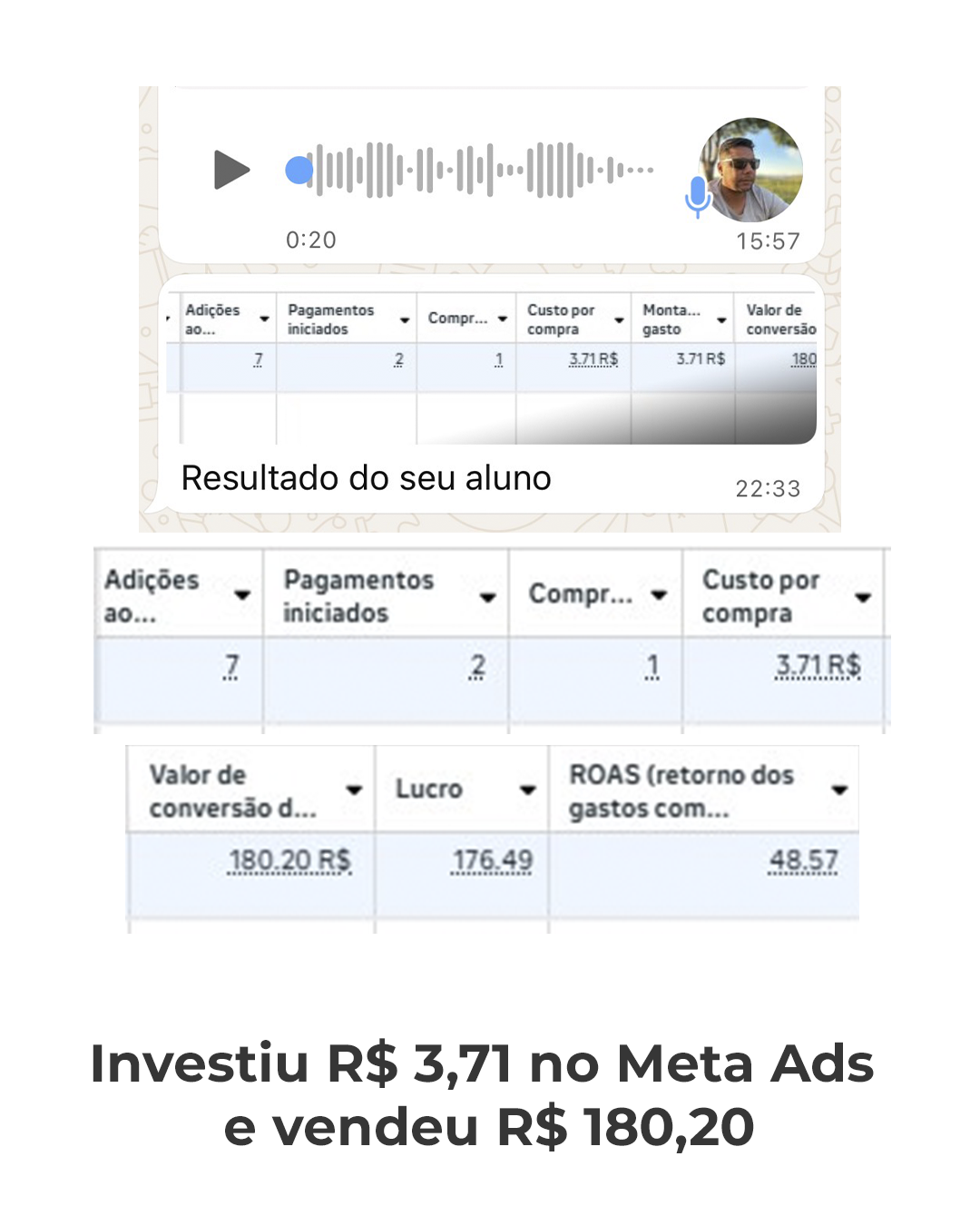Expand the ROAS column header menu

click(838, 790)
